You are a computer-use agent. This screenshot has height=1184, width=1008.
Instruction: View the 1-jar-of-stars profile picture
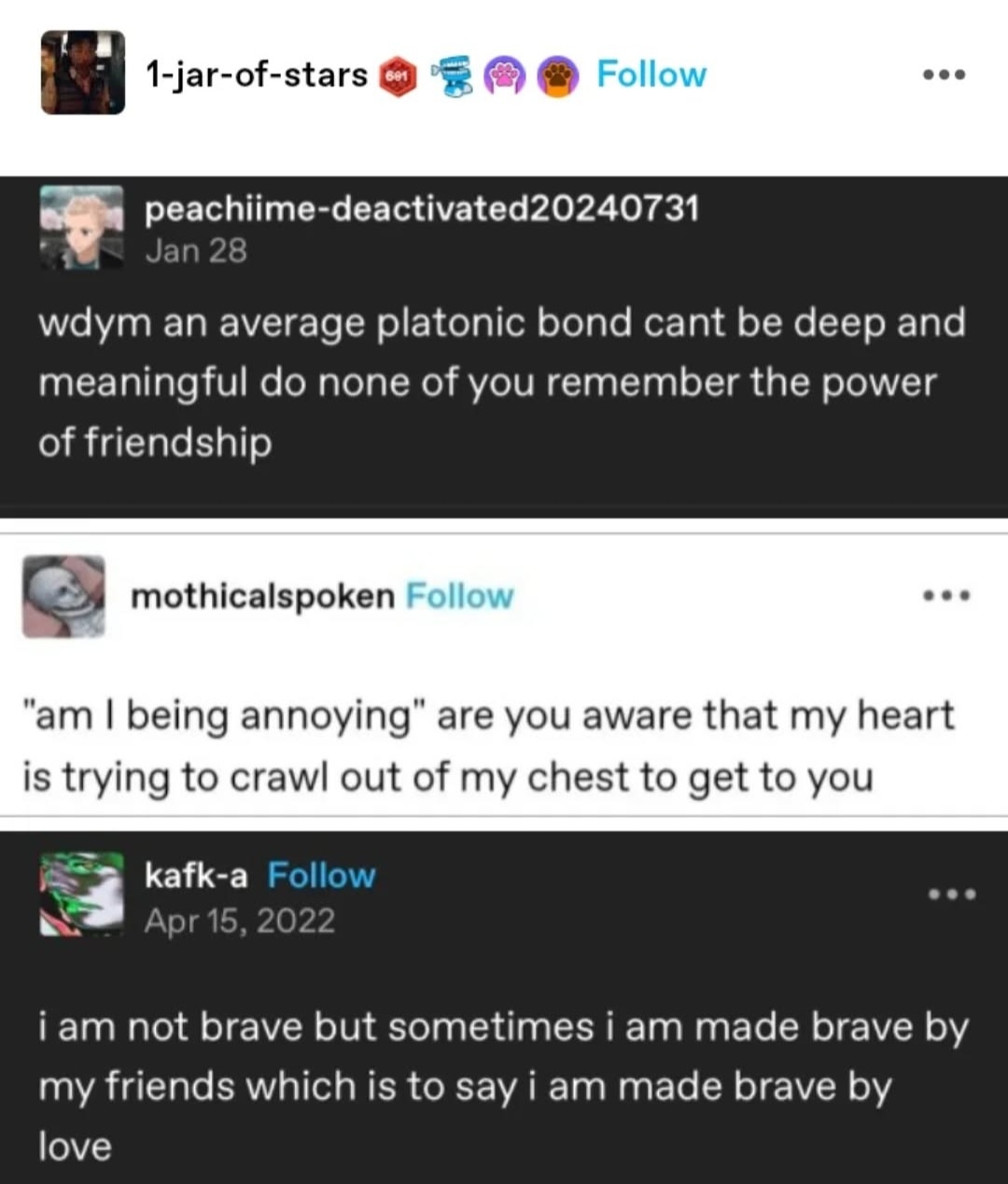pyautogui.click(x=83, y=73)
